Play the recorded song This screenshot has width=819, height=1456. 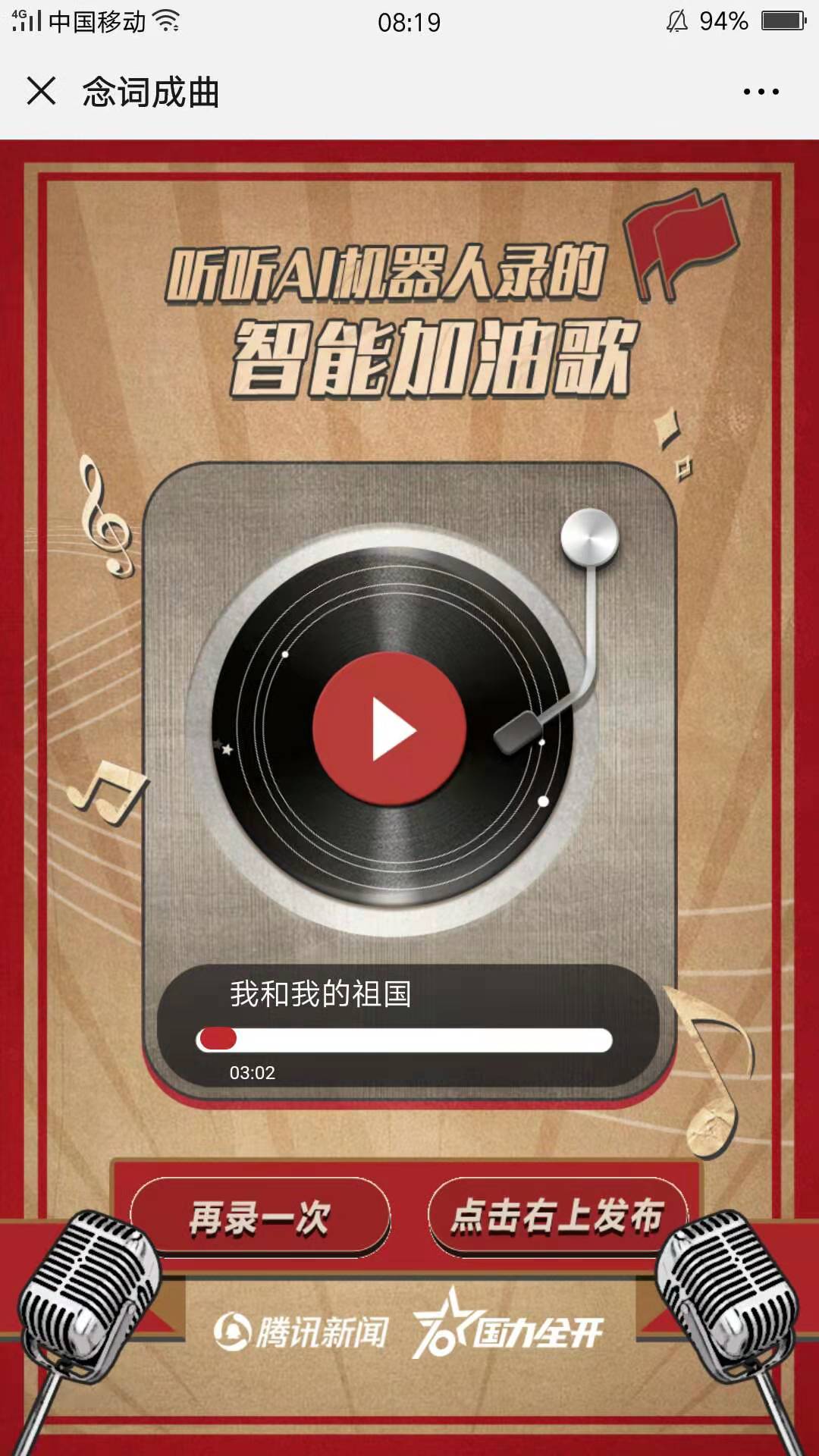click(x=390, y=729)
